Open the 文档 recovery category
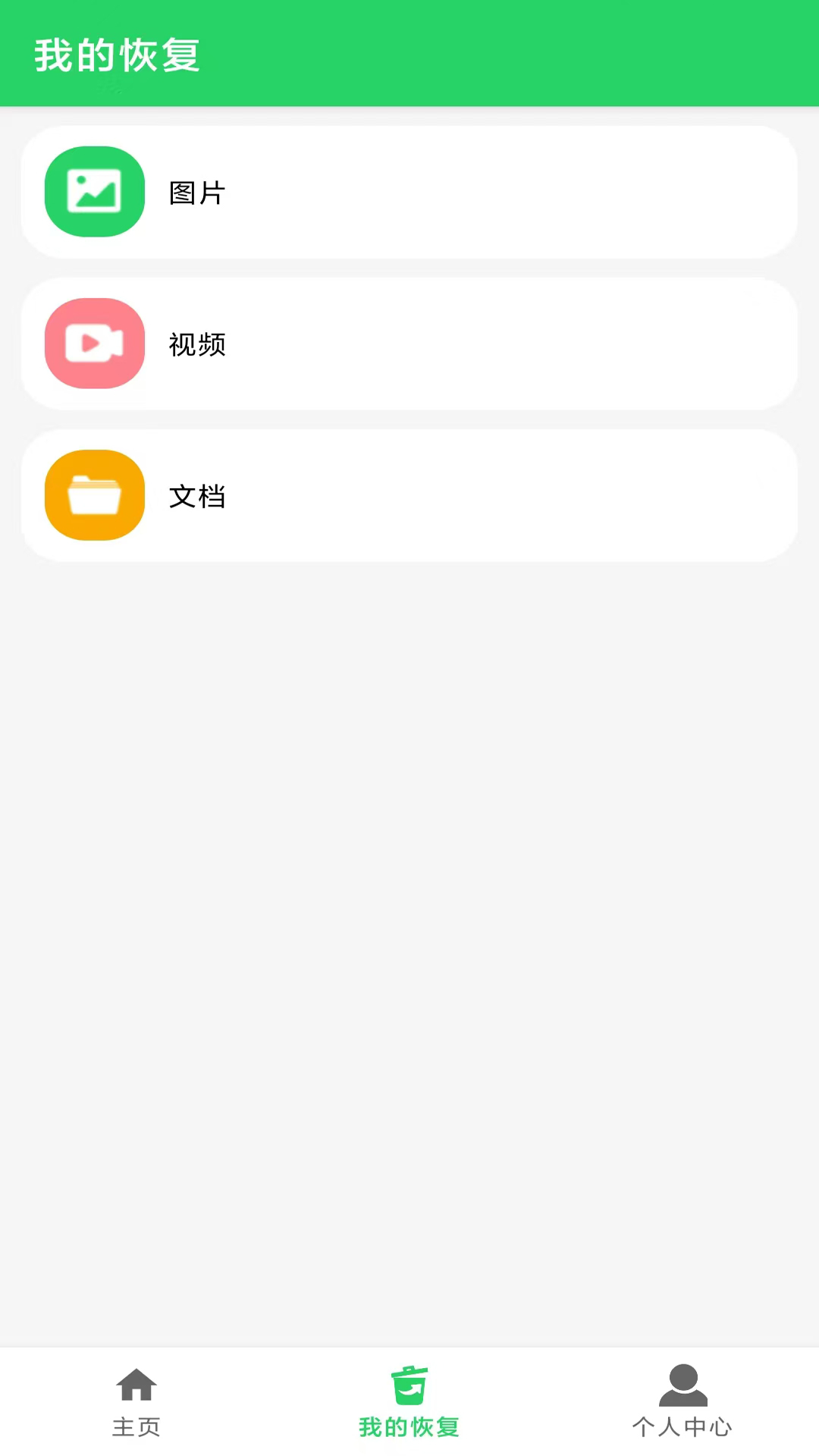Image resolution: width=819 pixels, height=1456 pixels. click(409, 494)
